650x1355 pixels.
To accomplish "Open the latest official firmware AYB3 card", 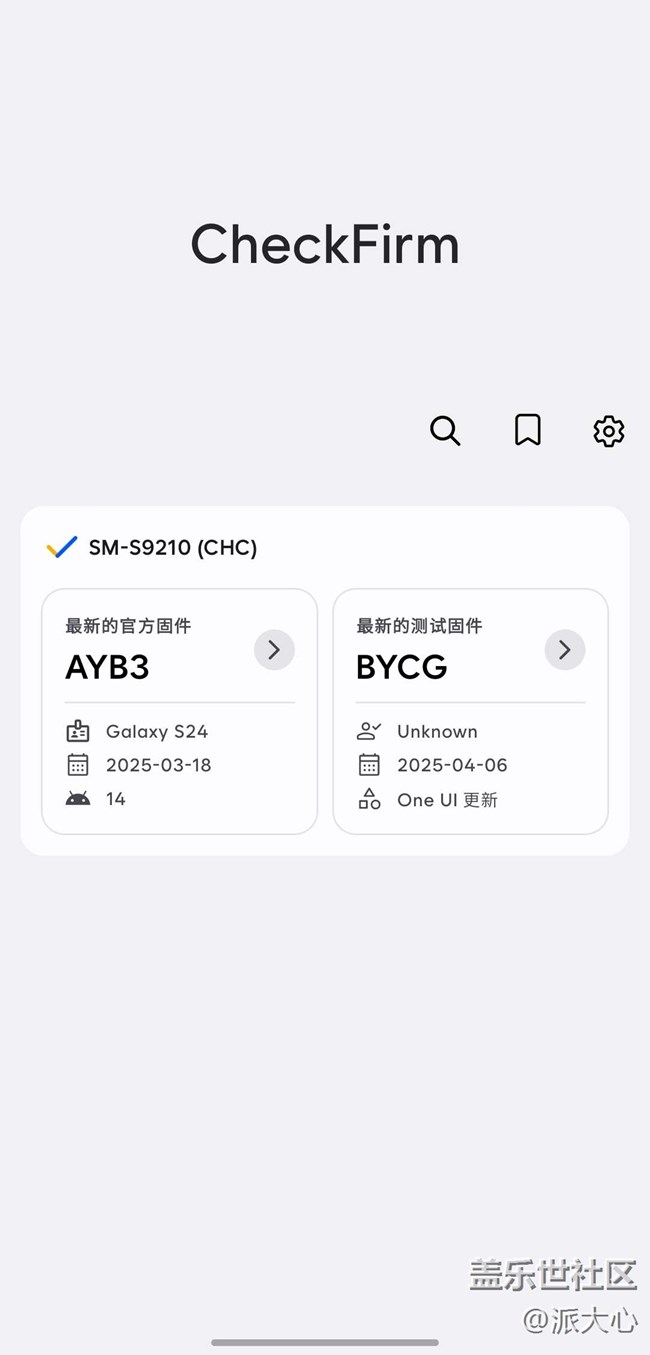I will pos(180,711).
